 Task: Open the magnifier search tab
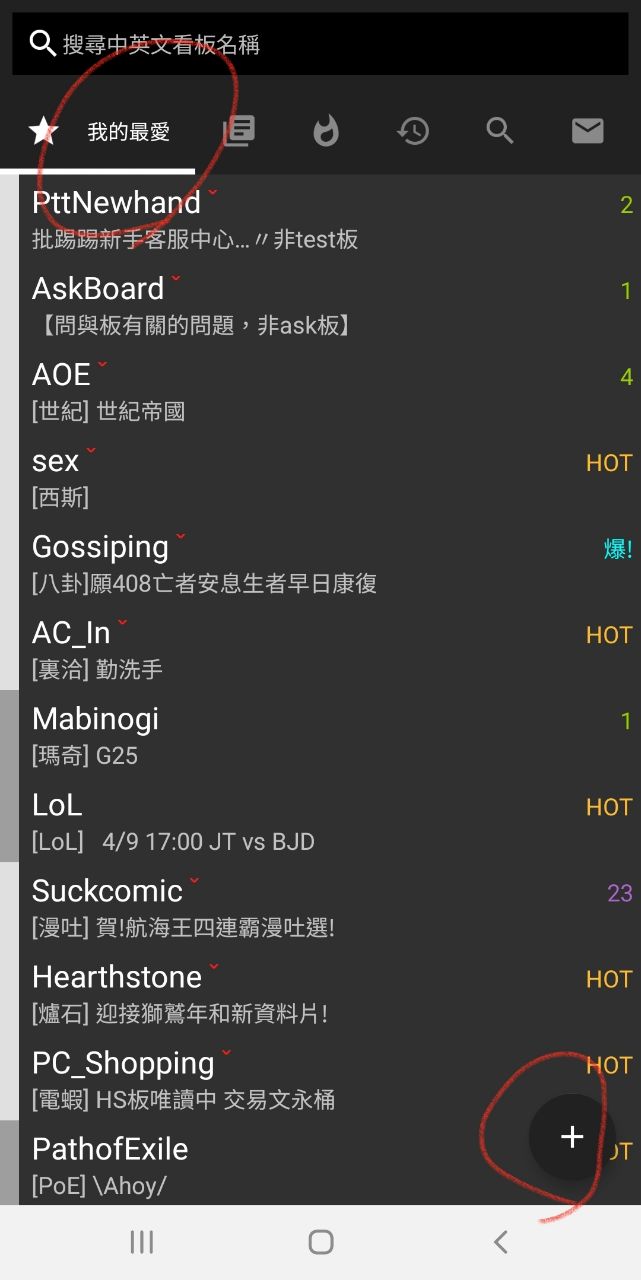point(500,131)
